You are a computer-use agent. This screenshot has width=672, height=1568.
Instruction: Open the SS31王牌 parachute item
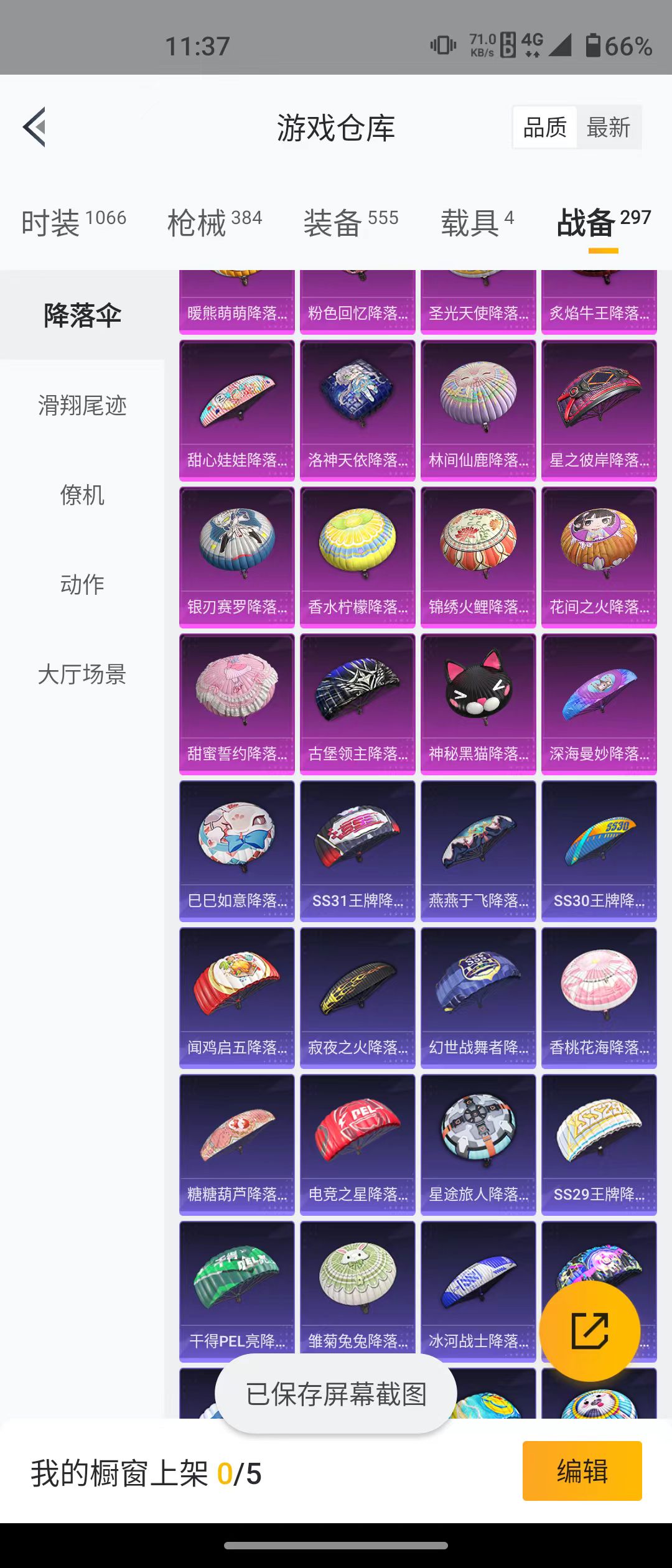(357, 851)
